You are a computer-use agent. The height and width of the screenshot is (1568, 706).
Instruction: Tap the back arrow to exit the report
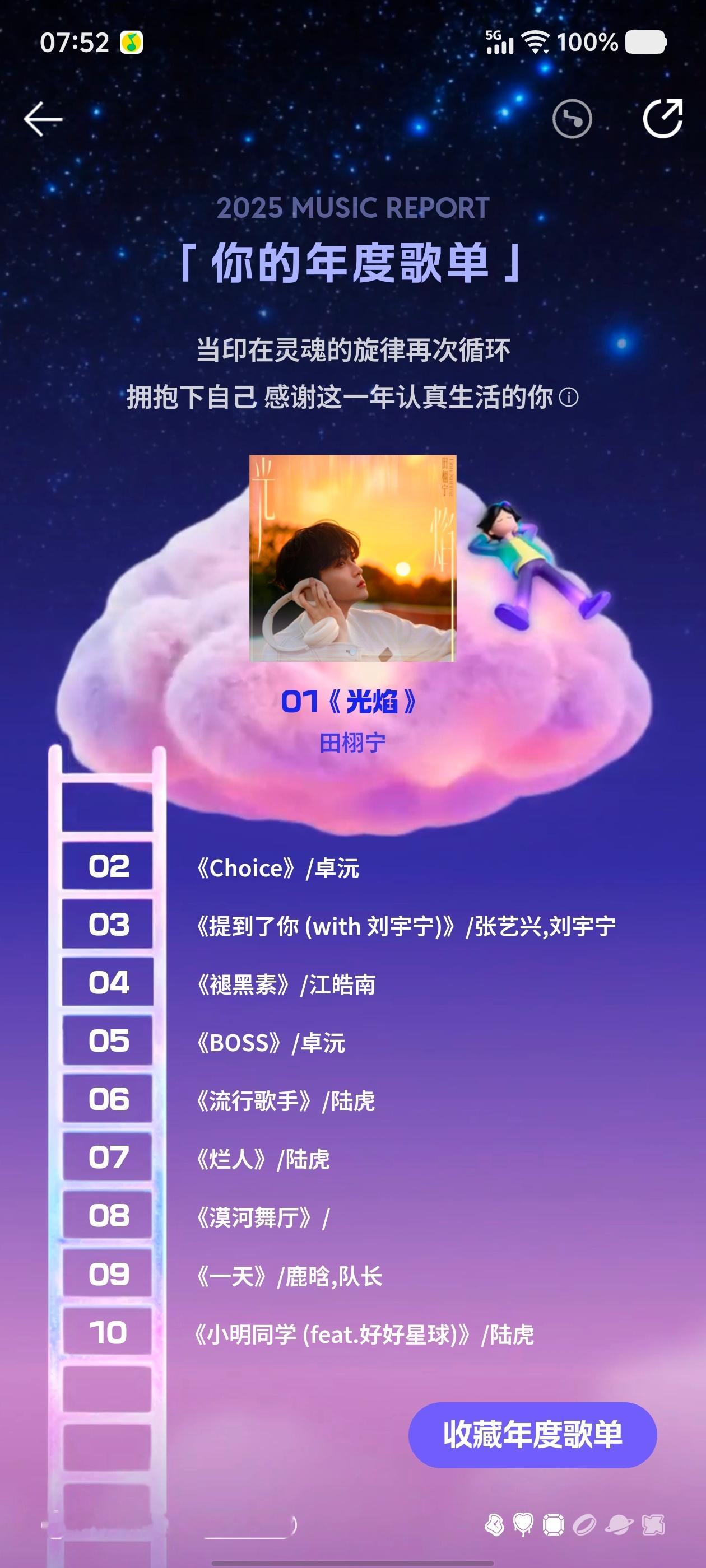(43, 119)
